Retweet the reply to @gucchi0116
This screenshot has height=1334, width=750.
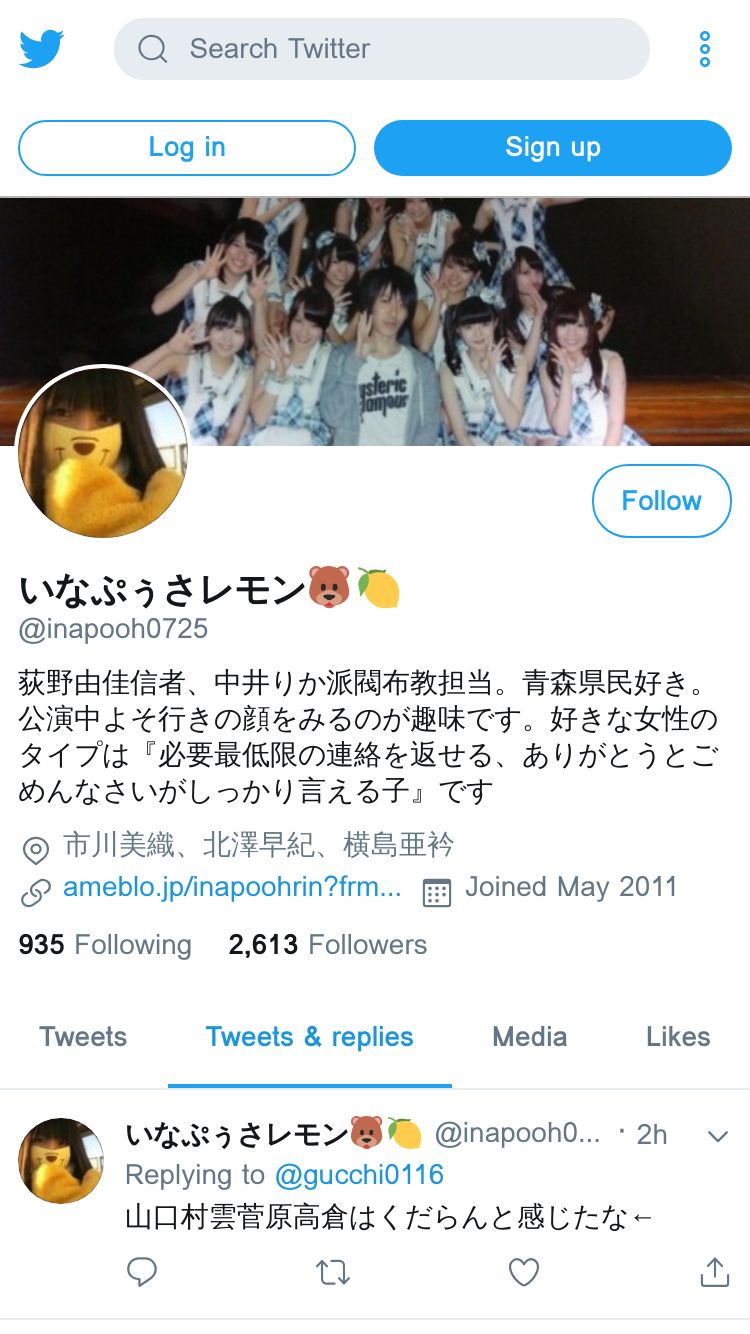333,1272
